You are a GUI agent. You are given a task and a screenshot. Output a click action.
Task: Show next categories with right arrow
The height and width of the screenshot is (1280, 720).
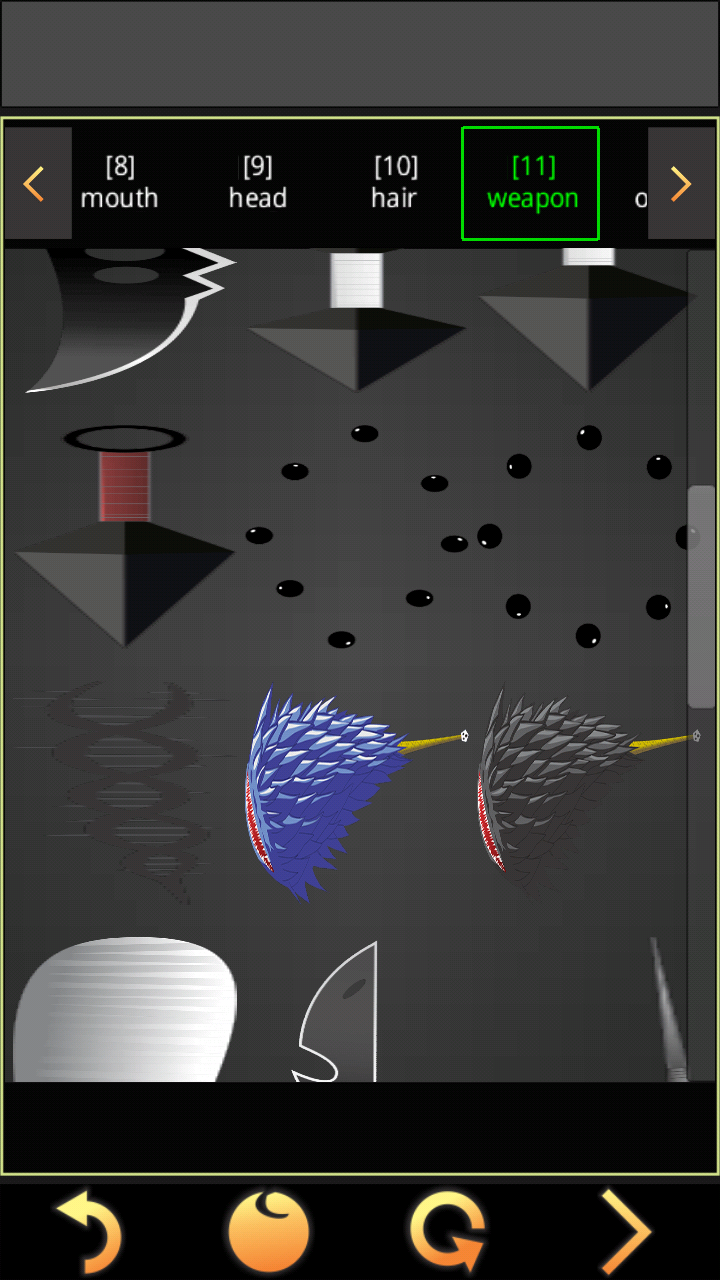pyautogui.click(x=682, y=183)
